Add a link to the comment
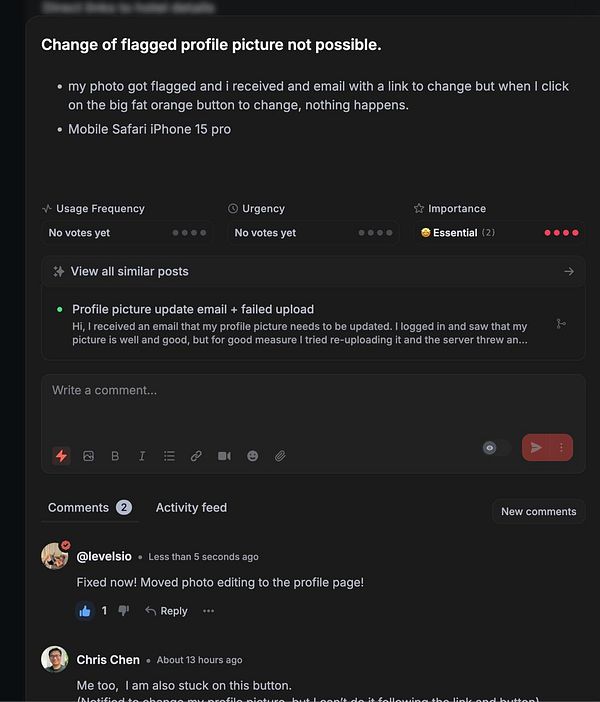 196,456
